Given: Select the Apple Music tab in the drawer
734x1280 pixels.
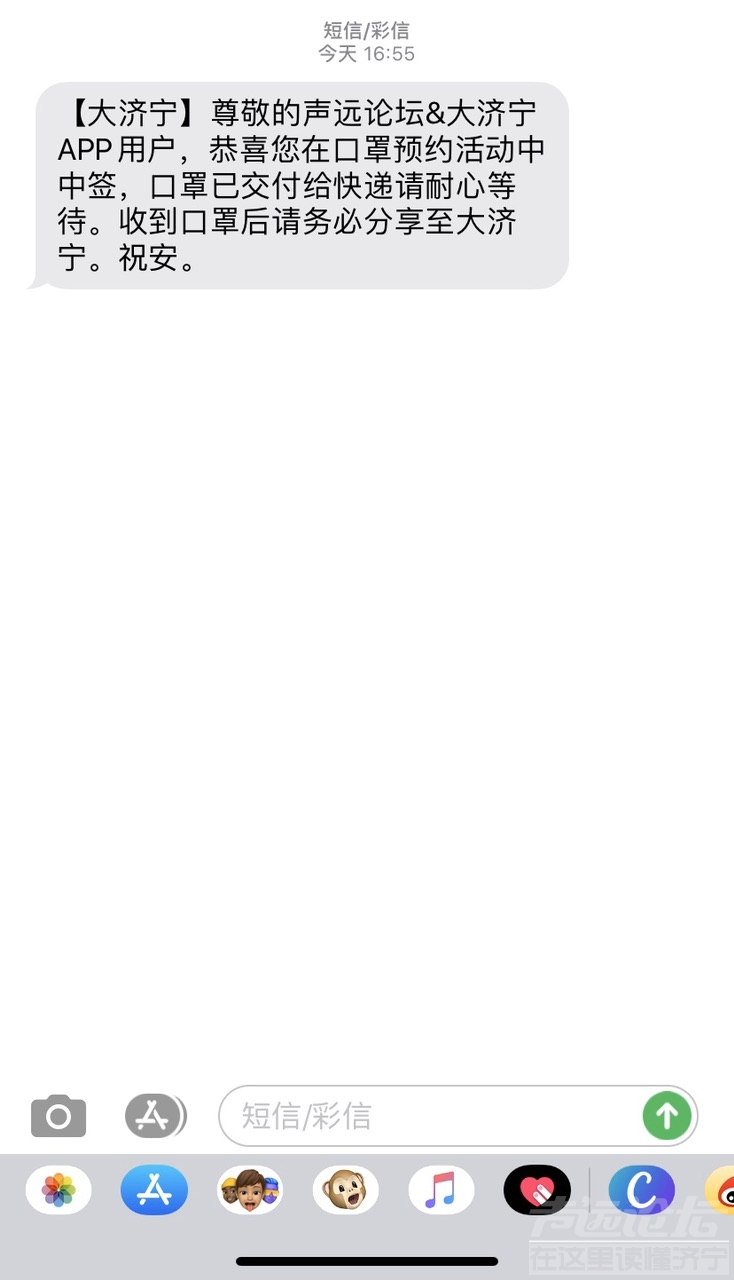Looking at the screenshot, I should pyautogui.click(x=442, y=1189).
